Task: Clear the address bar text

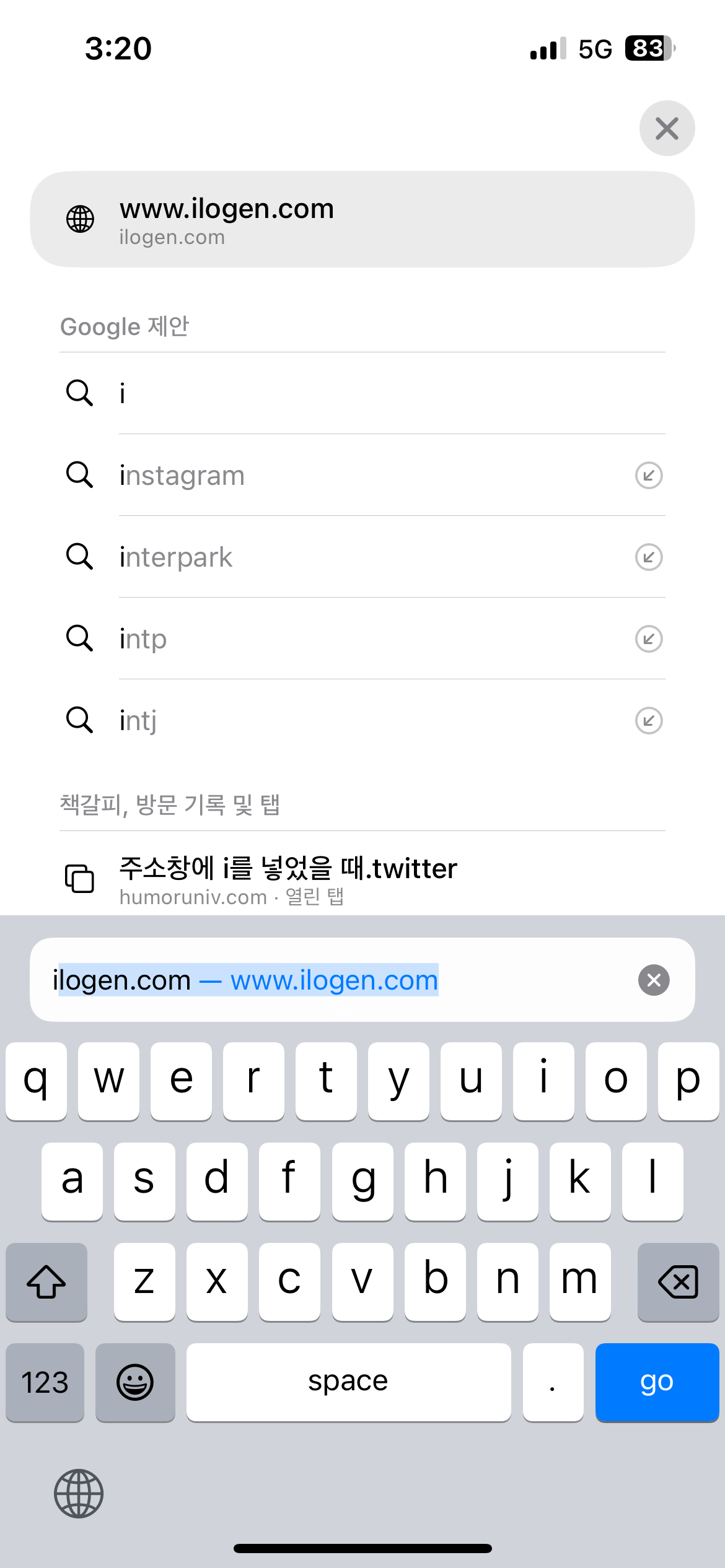Action: [654, 980]
